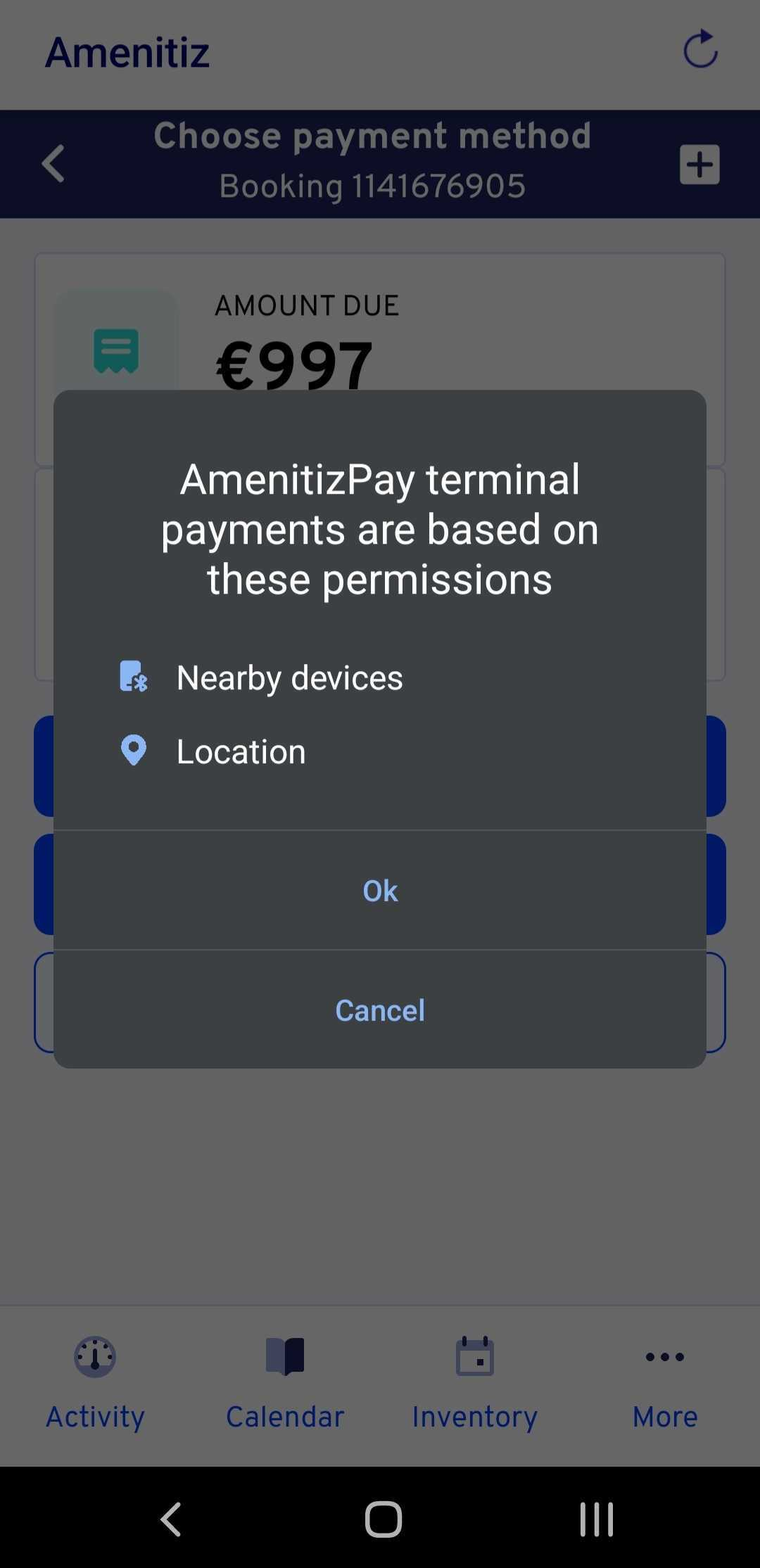Cancel the permissions dialog

point(380,1010)
